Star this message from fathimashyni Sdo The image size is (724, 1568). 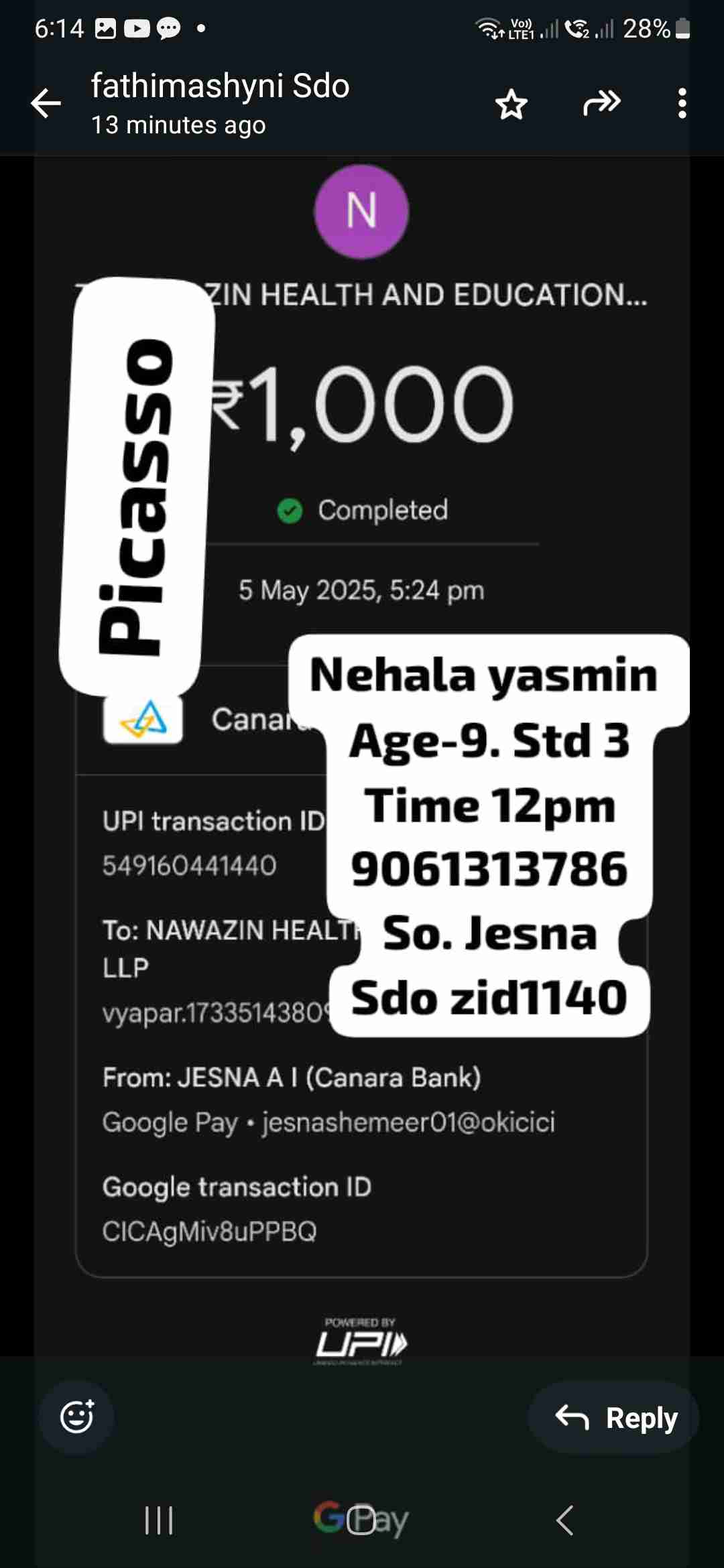pos(511,105)
